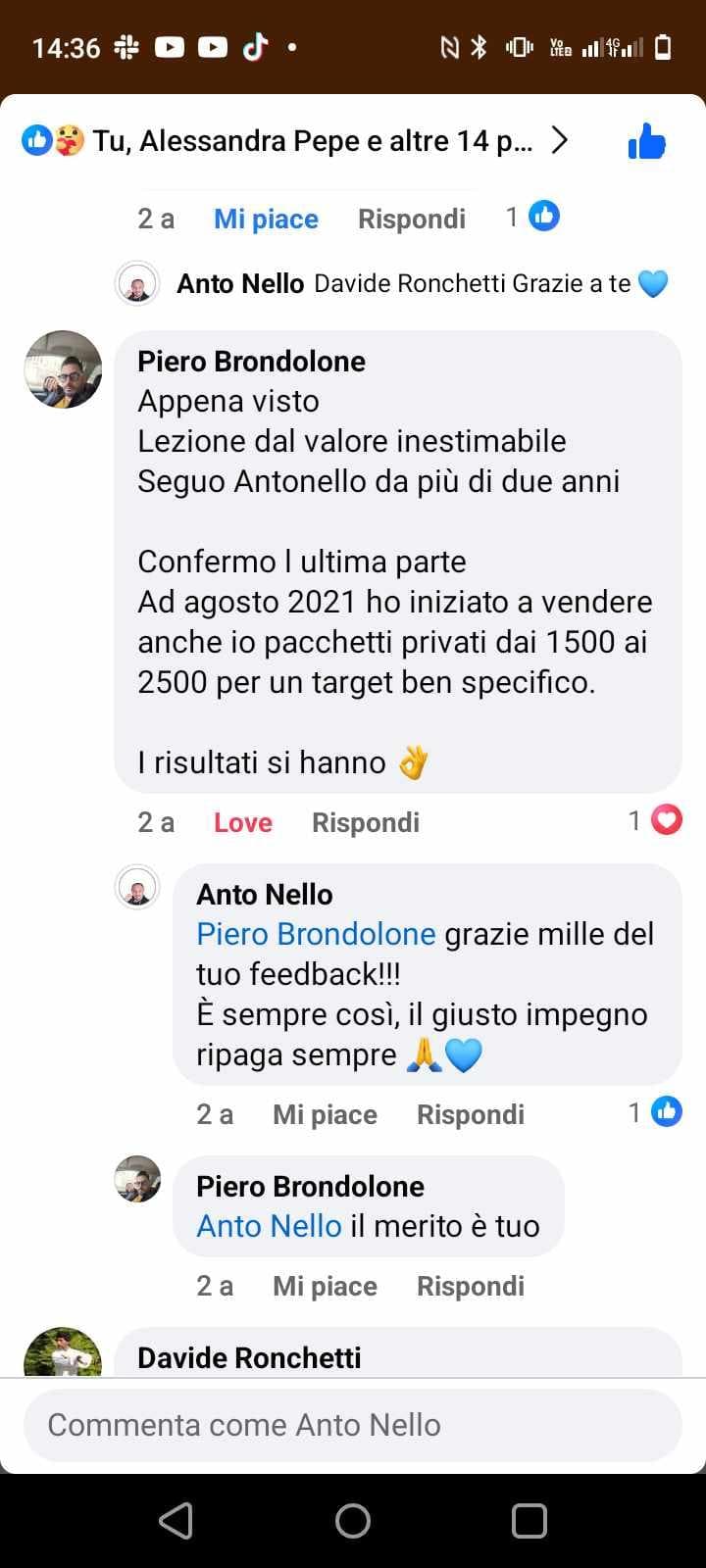The image size is (706, 1568).
Task: Like Piero's 'il merito è tuo' reply
Action: point(325,1286)
